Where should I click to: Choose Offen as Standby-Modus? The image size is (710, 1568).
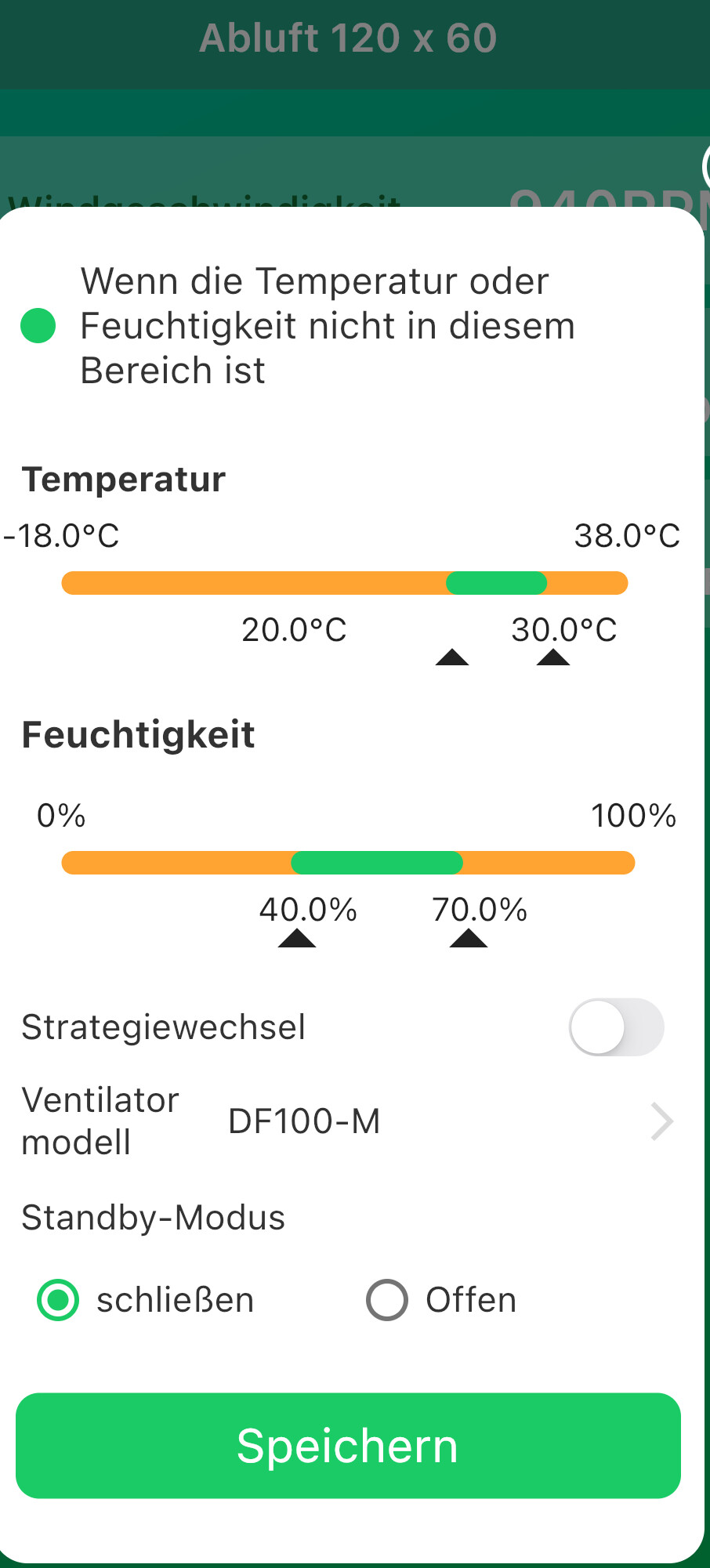tap(387, 1300)
